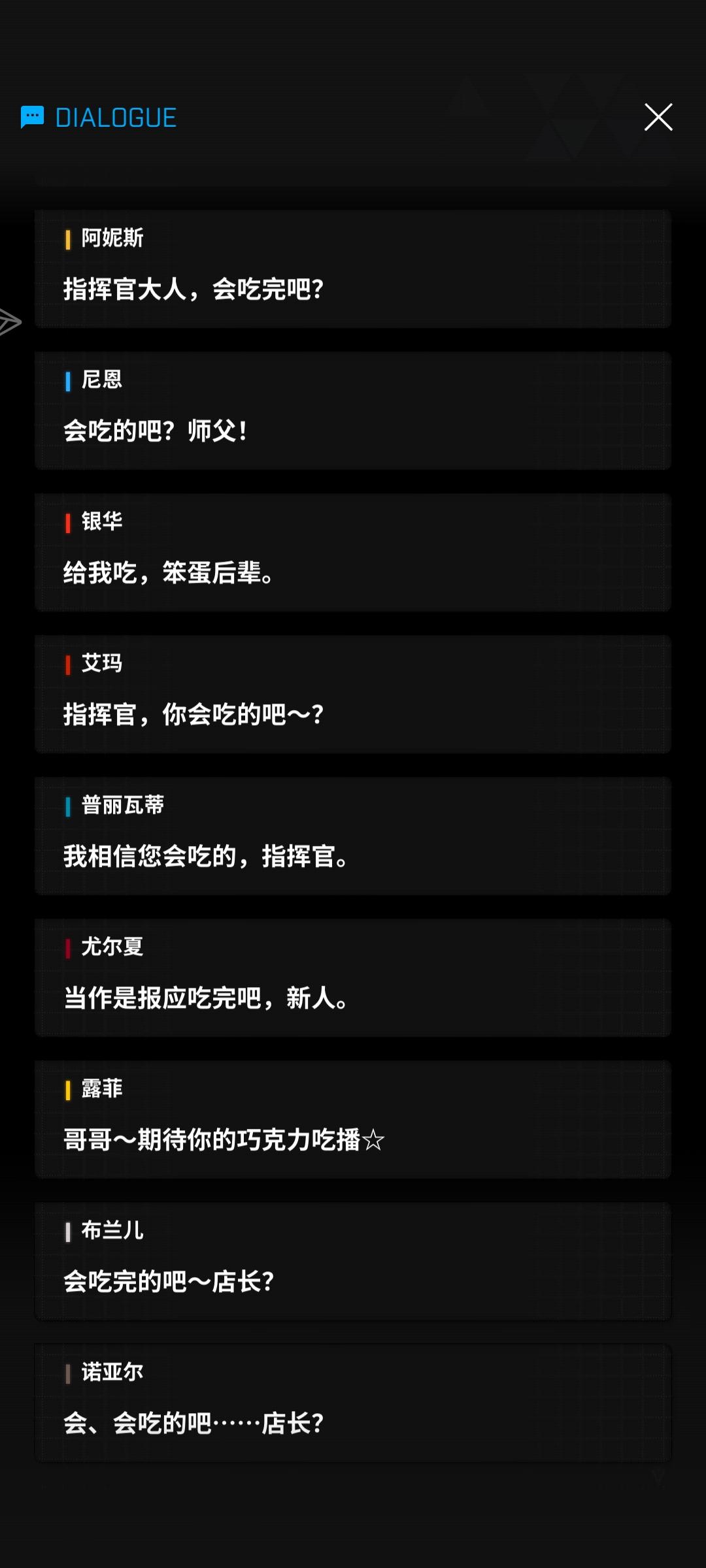Click the teal marker beside 普丽瓦蒂
Screen dimensions: 706x1568
pos(68,805)
